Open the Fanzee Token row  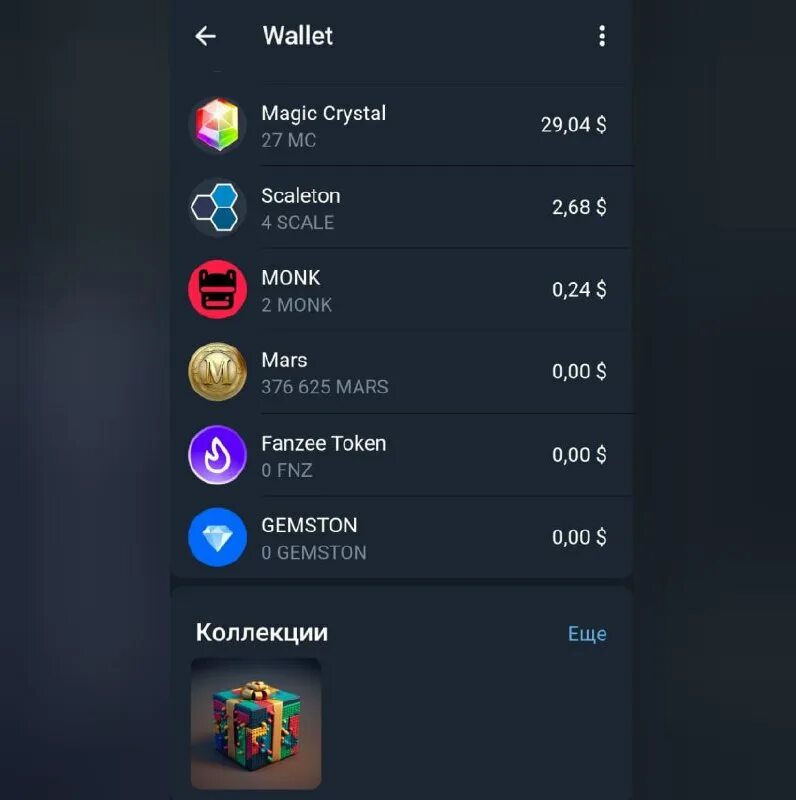tap(400, 455)
